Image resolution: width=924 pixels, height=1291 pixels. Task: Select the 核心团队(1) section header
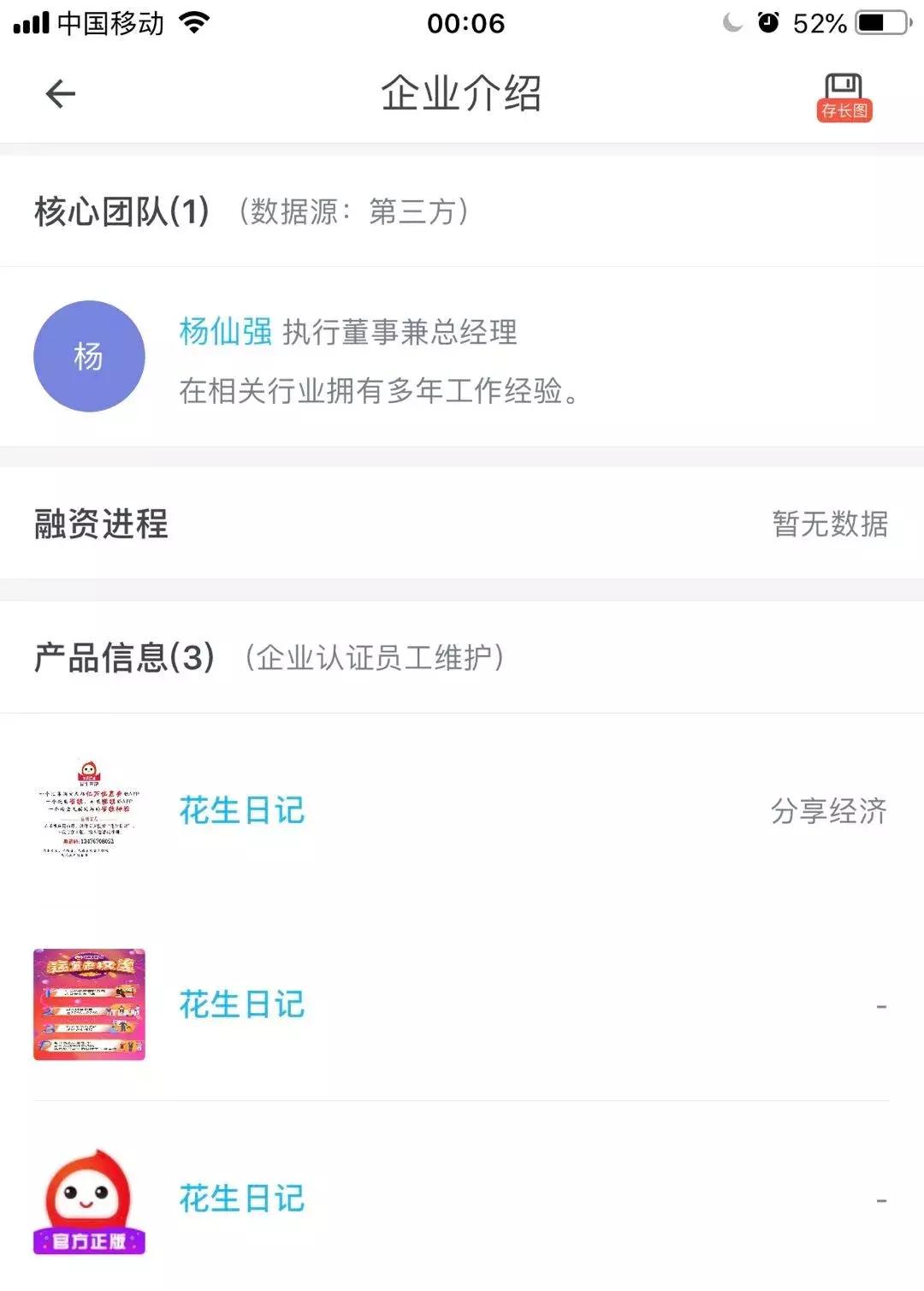[x=120, y=210]
